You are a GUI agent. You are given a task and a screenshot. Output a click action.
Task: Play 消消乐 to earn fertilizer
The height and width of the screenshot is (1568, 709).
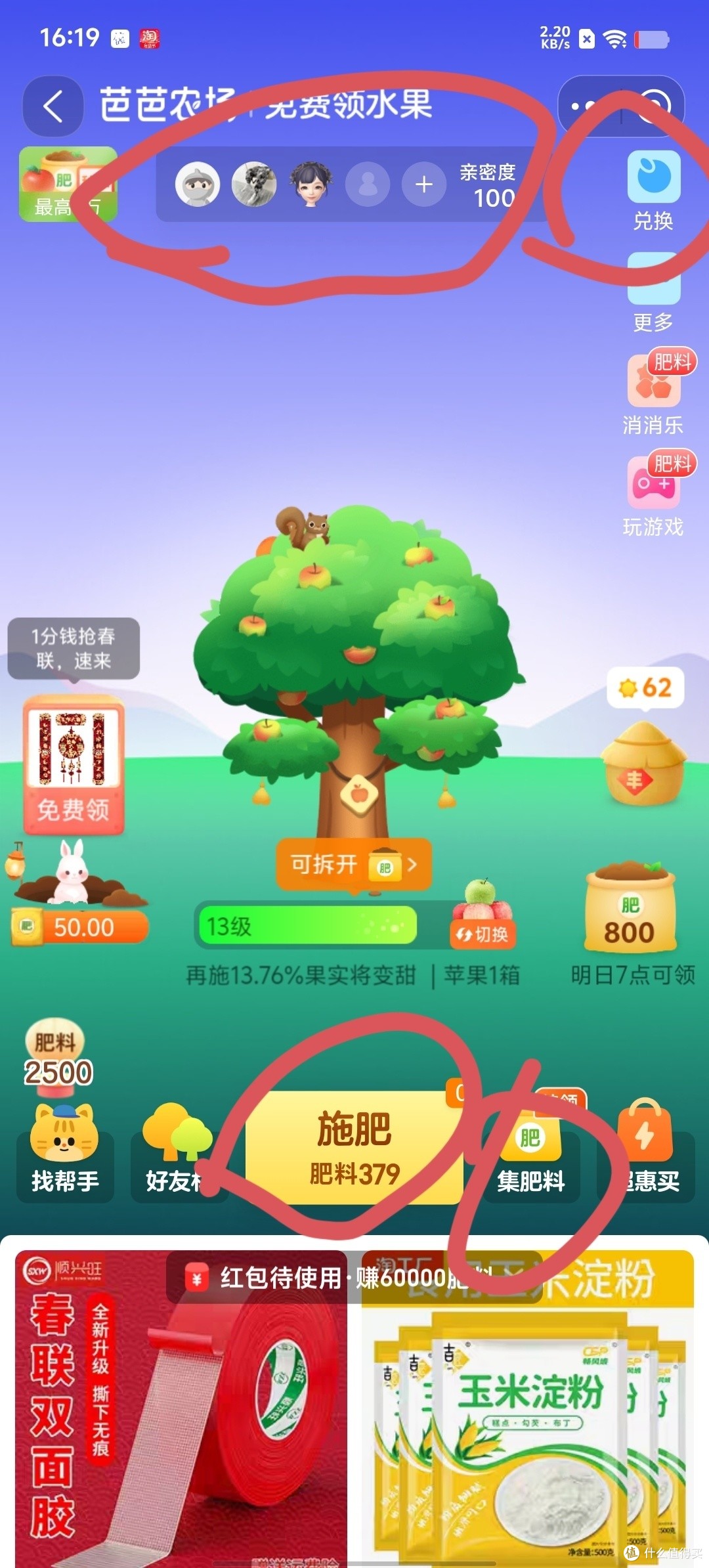(x=653, y=394)
